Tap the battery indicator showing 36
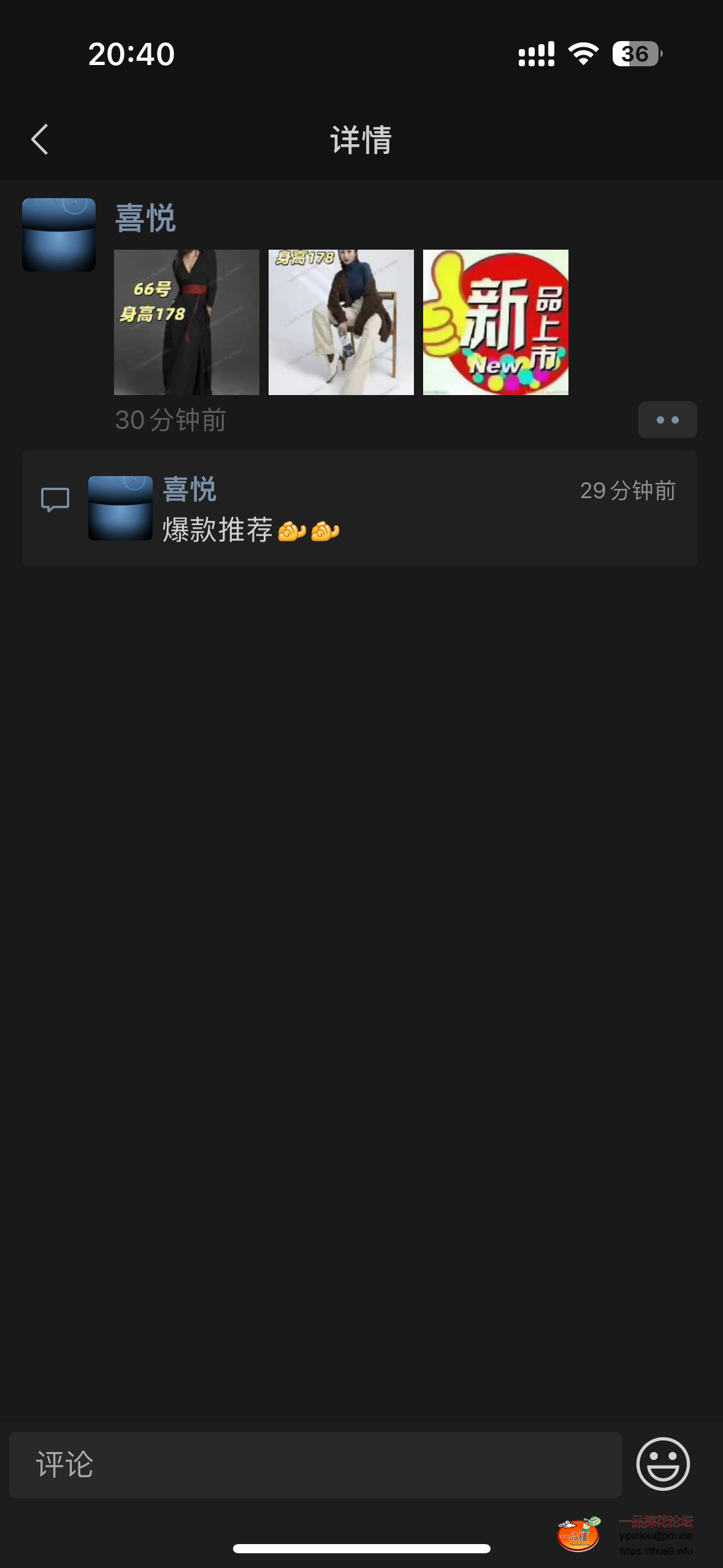The width and height of the screenshot is (723, 1568). pos(635,55)
